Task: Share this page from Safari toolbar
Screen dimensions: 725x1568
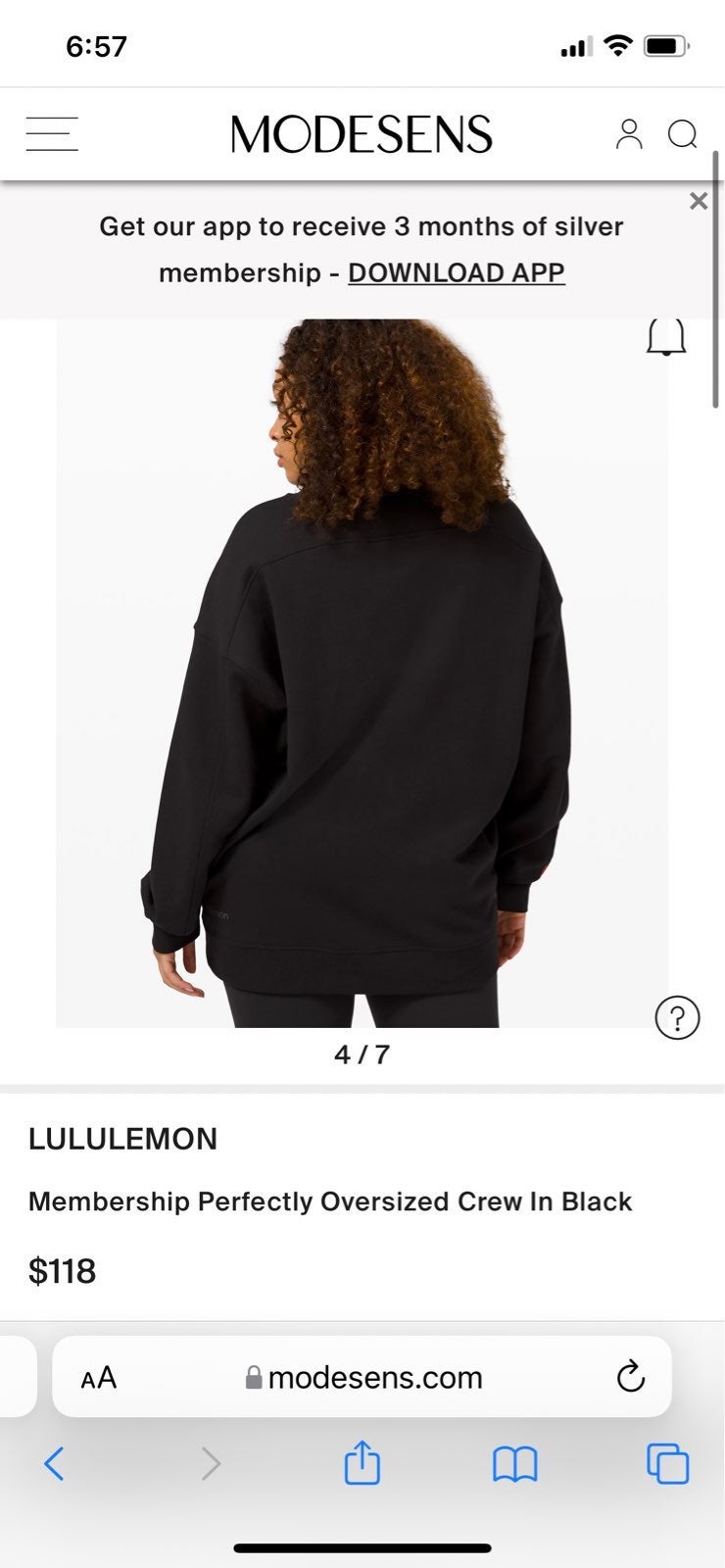Action: [x=362, y=1462]
